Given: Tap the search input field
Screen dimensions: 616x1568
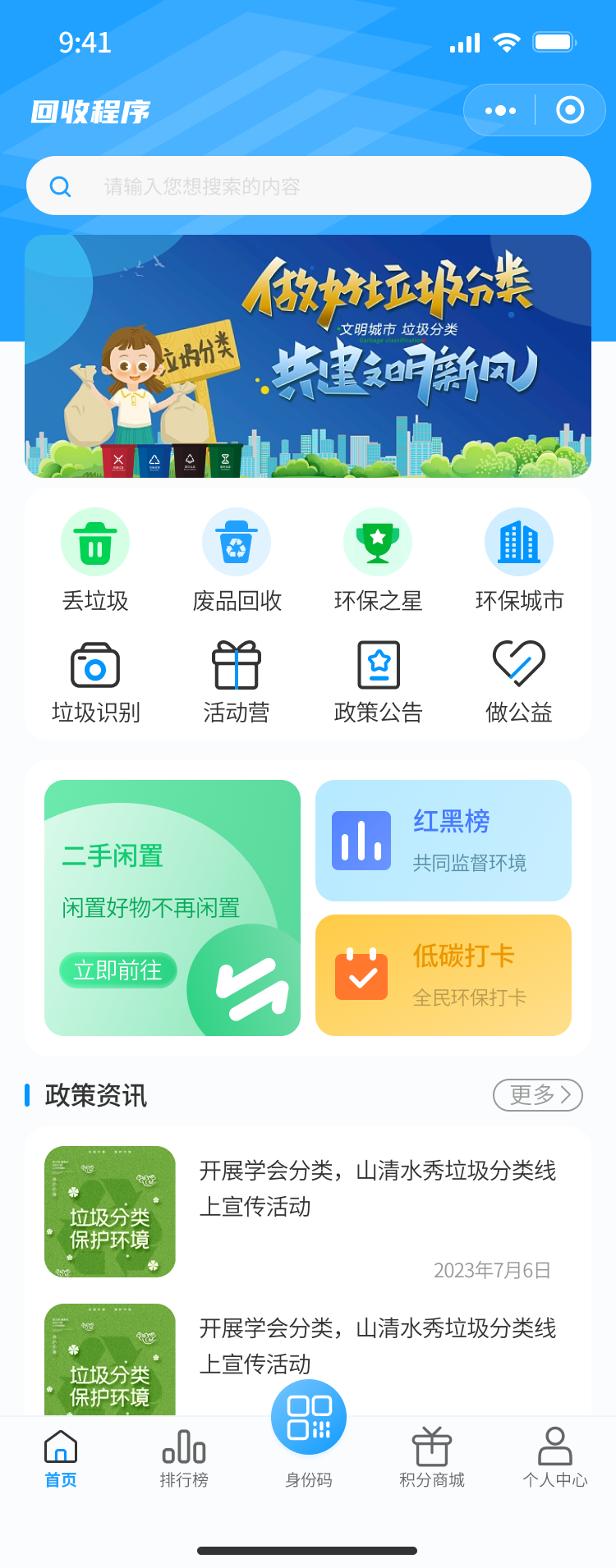Looking at the screenshot, I should (x=308, y=186).
